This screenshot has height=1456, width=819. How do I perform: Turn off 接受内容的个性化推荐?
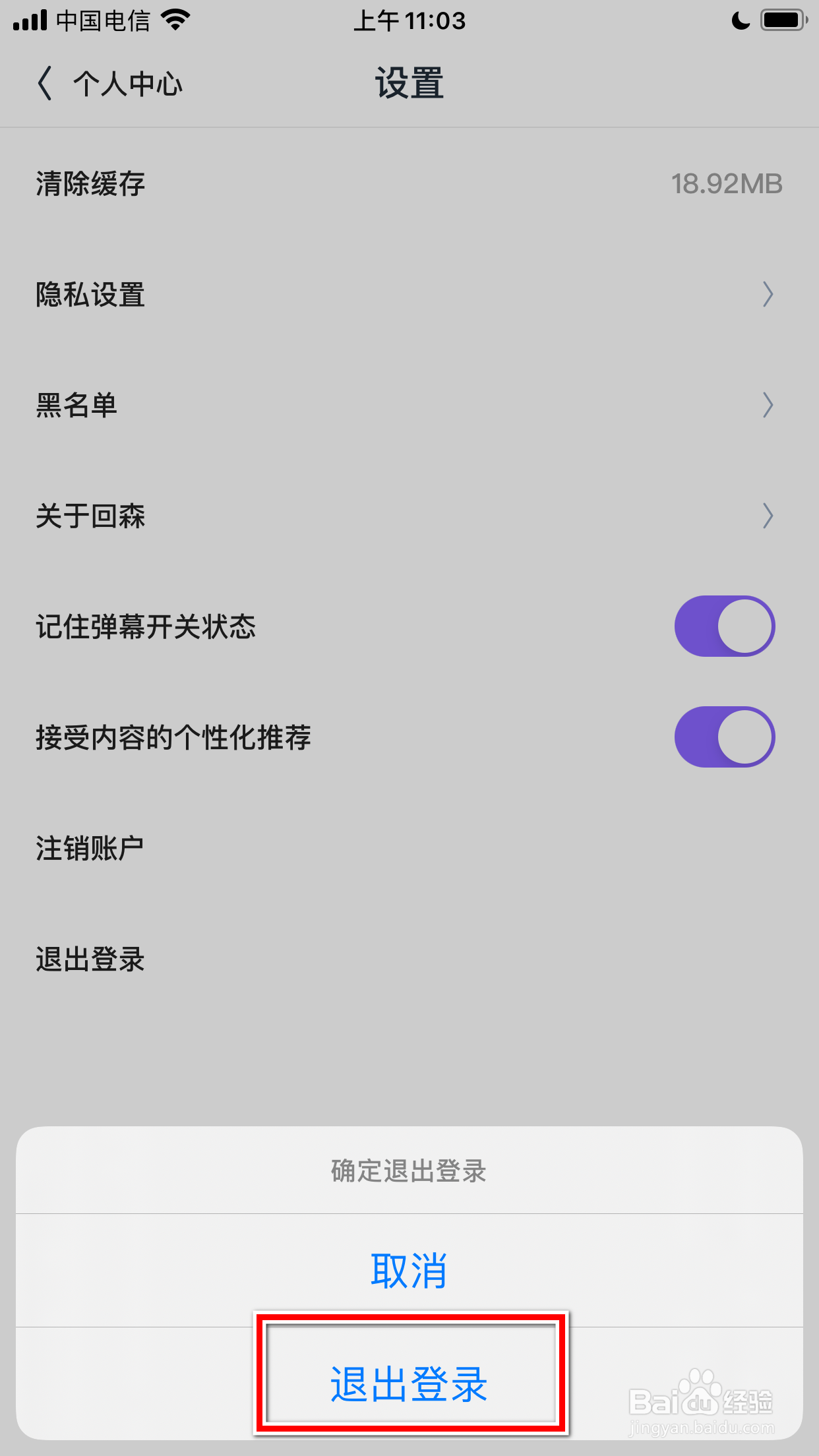pyautogui.click(x=724, y=737)
